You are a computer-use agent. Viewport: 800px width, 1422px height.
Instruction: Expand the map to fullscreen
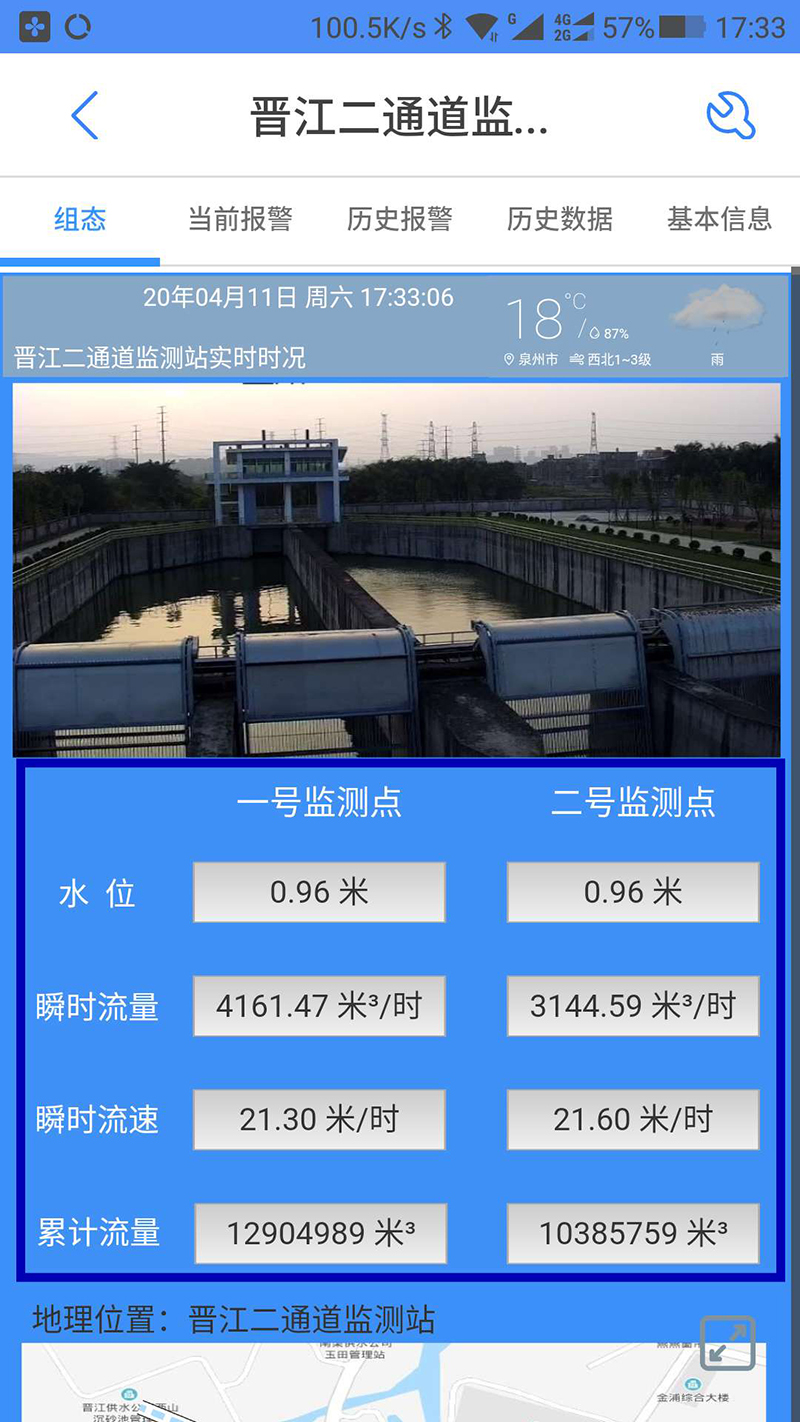(x=727, y=1343)
